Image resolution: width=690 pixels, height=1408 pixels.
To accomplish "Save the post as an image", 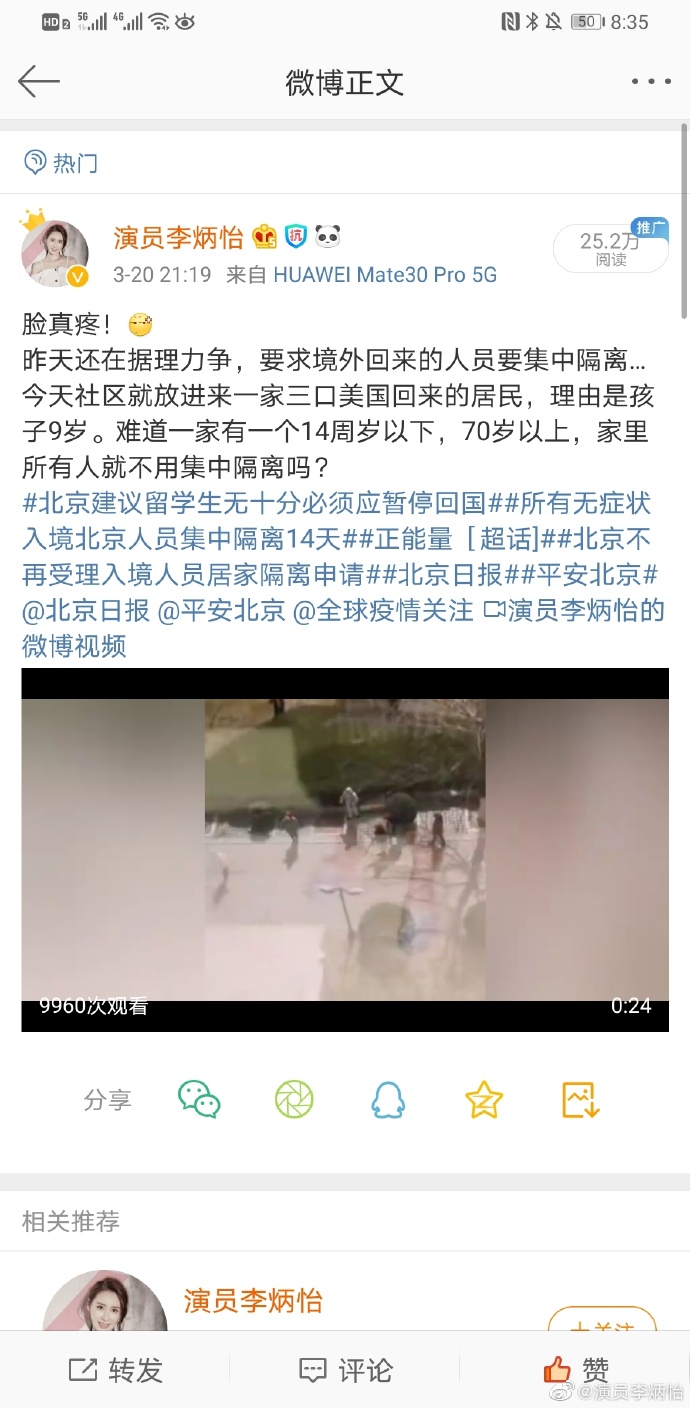I will (580, 1099).
